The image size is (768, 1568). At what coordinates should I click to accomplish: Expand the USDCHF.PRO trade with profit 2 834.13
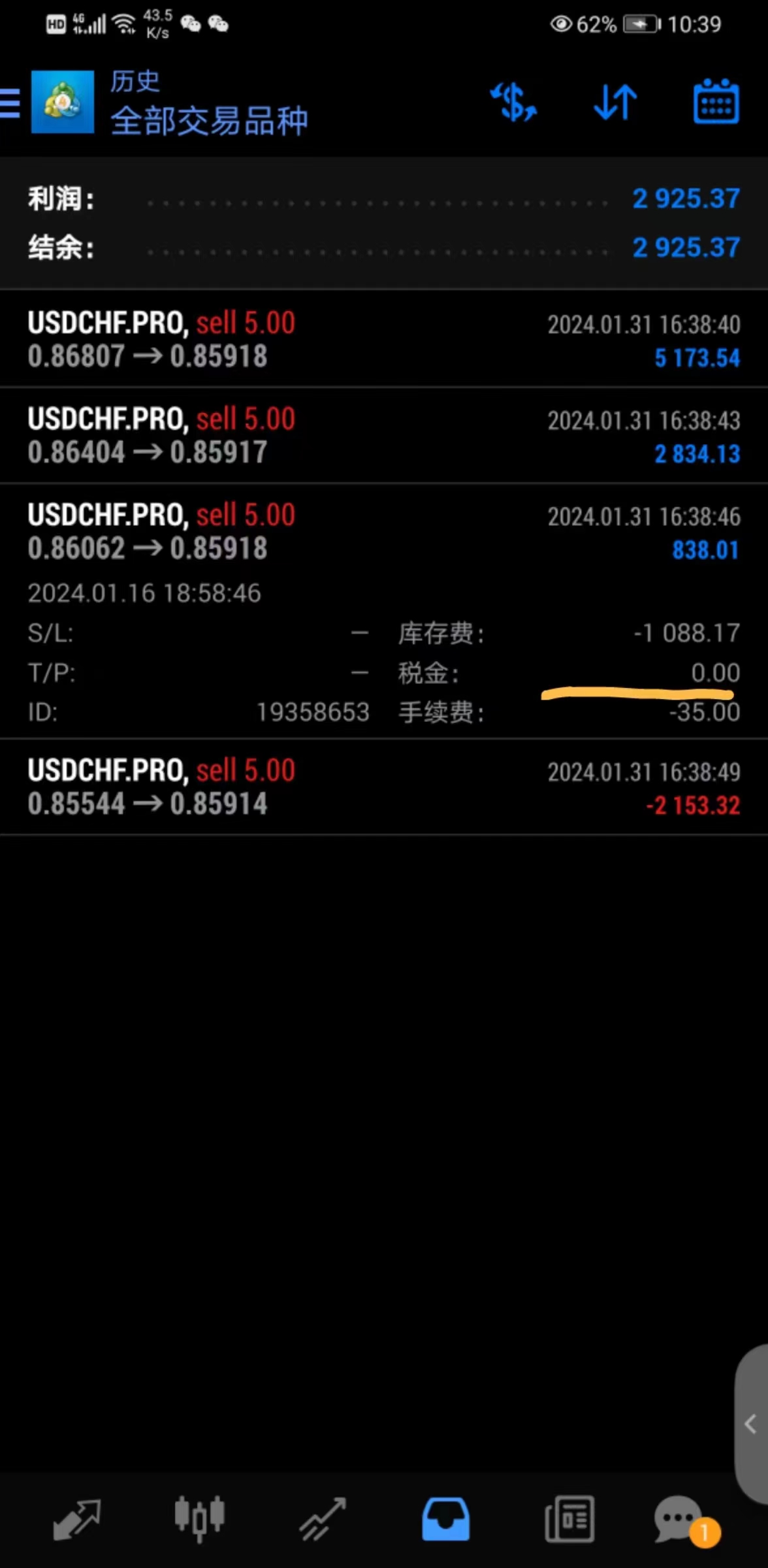[x=383, y=435]
